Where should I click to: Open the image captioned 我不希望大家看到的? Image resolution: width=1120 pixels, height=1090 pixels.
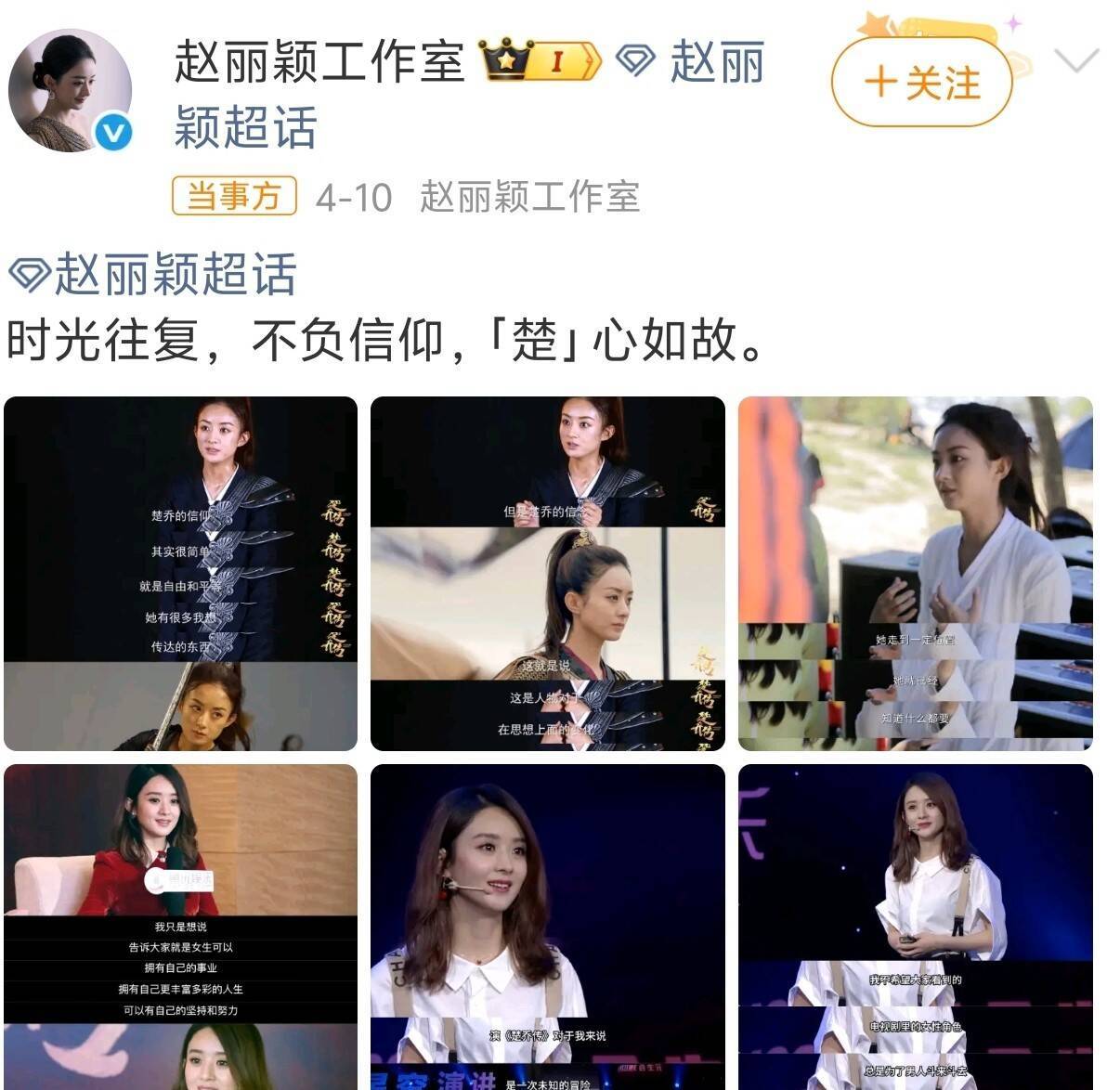coord(915,927)
